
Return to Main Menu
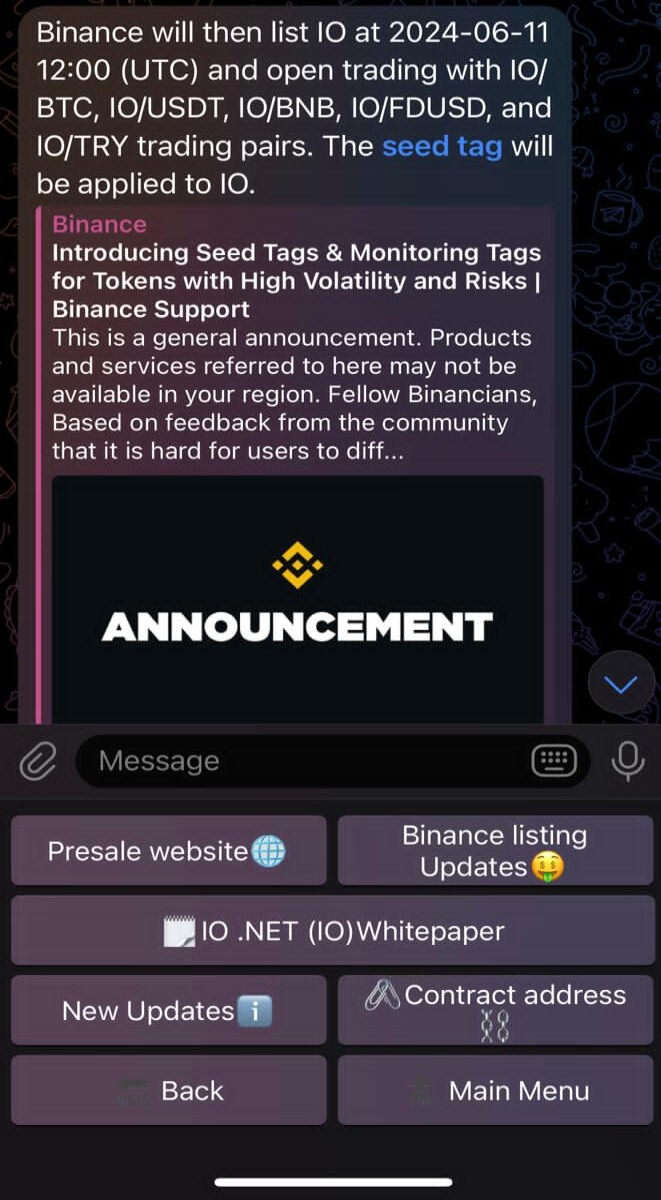click(x=495, y=1091)
